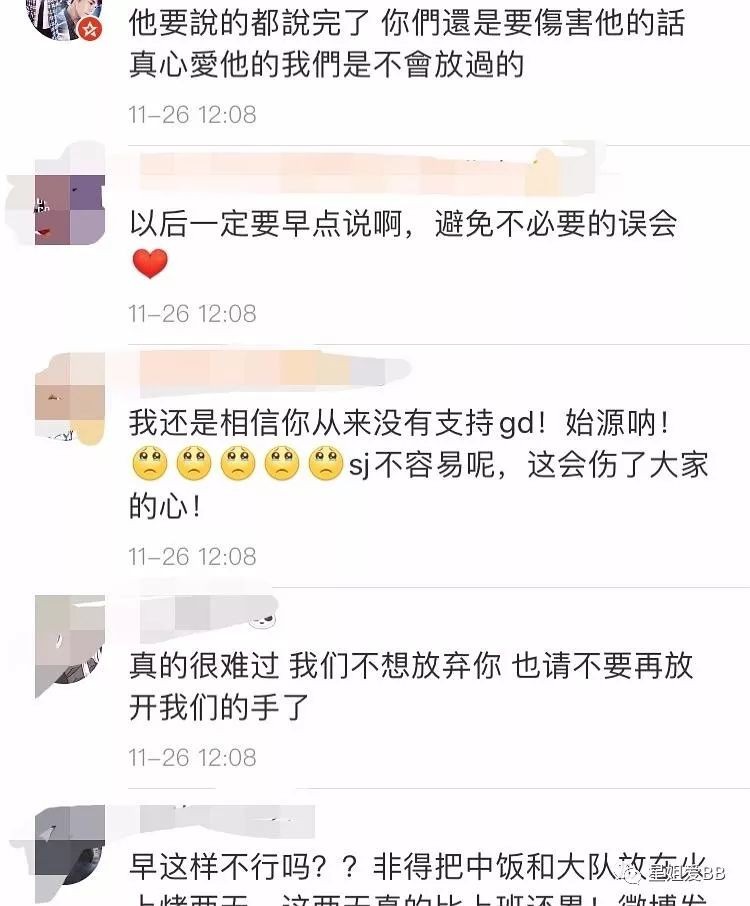Open the comment starting with 他要說的都說完了
The image size is (750, 906).
coord(406,44)
